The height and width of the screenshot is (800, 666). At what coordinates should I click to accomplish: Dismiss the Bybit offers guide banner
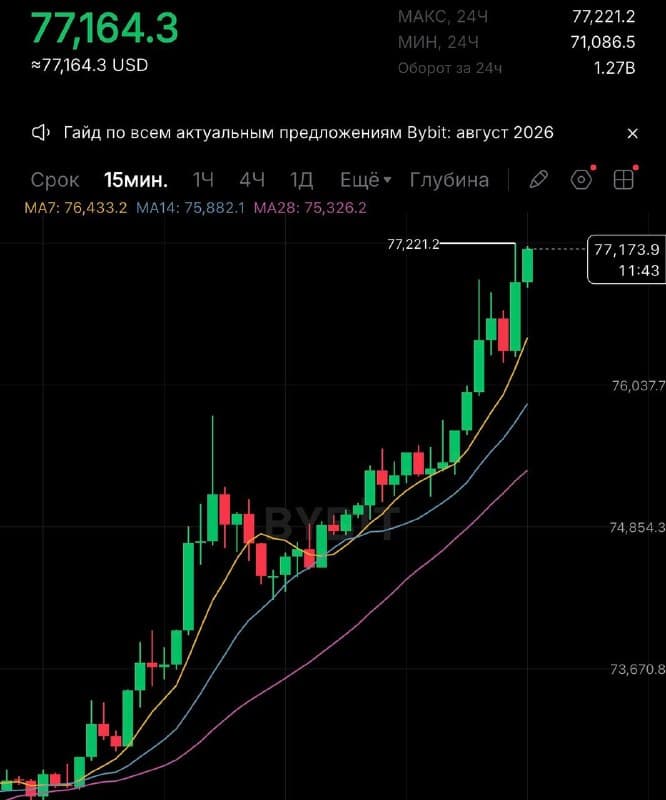pos(632,134)
